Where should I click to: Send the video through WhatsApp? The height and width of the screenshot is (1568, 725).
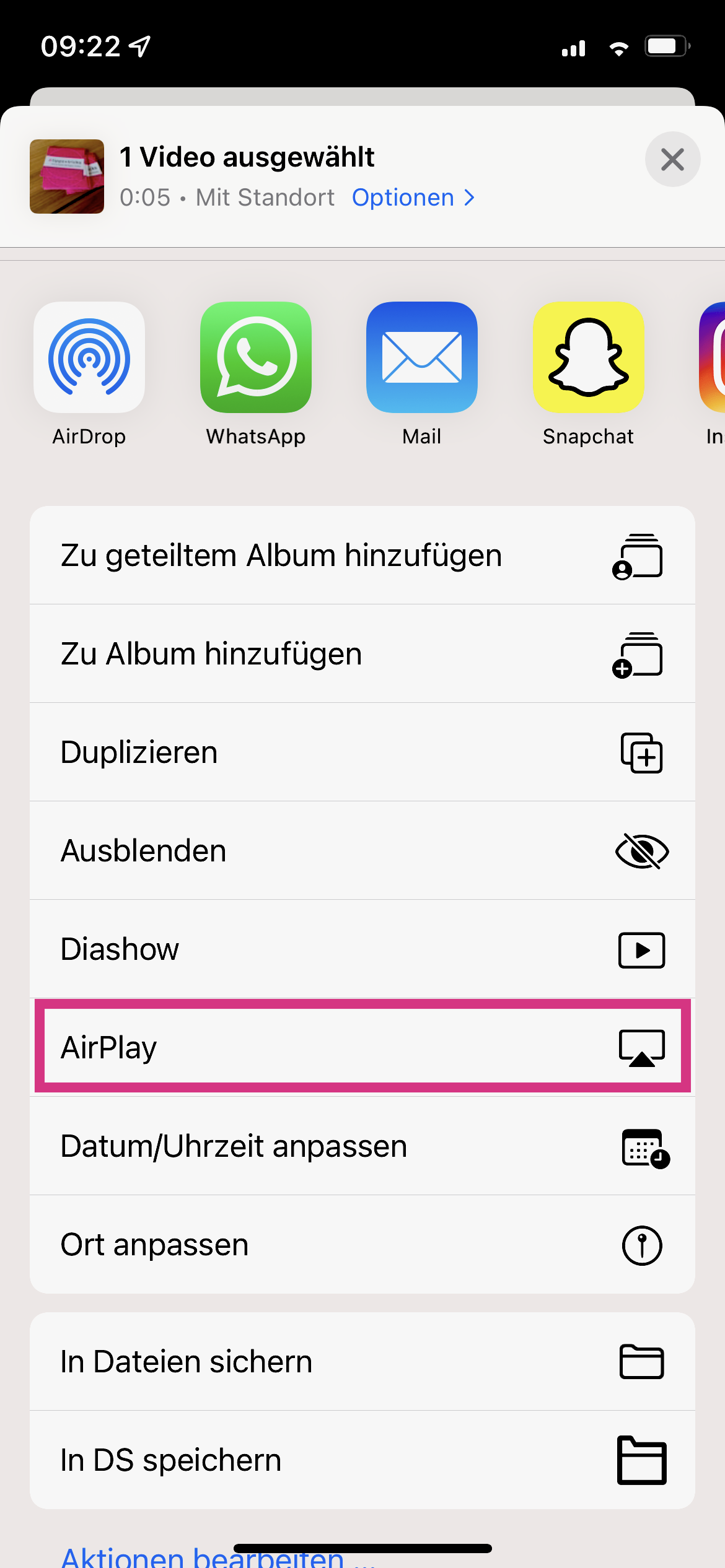[x=255, y=358]
